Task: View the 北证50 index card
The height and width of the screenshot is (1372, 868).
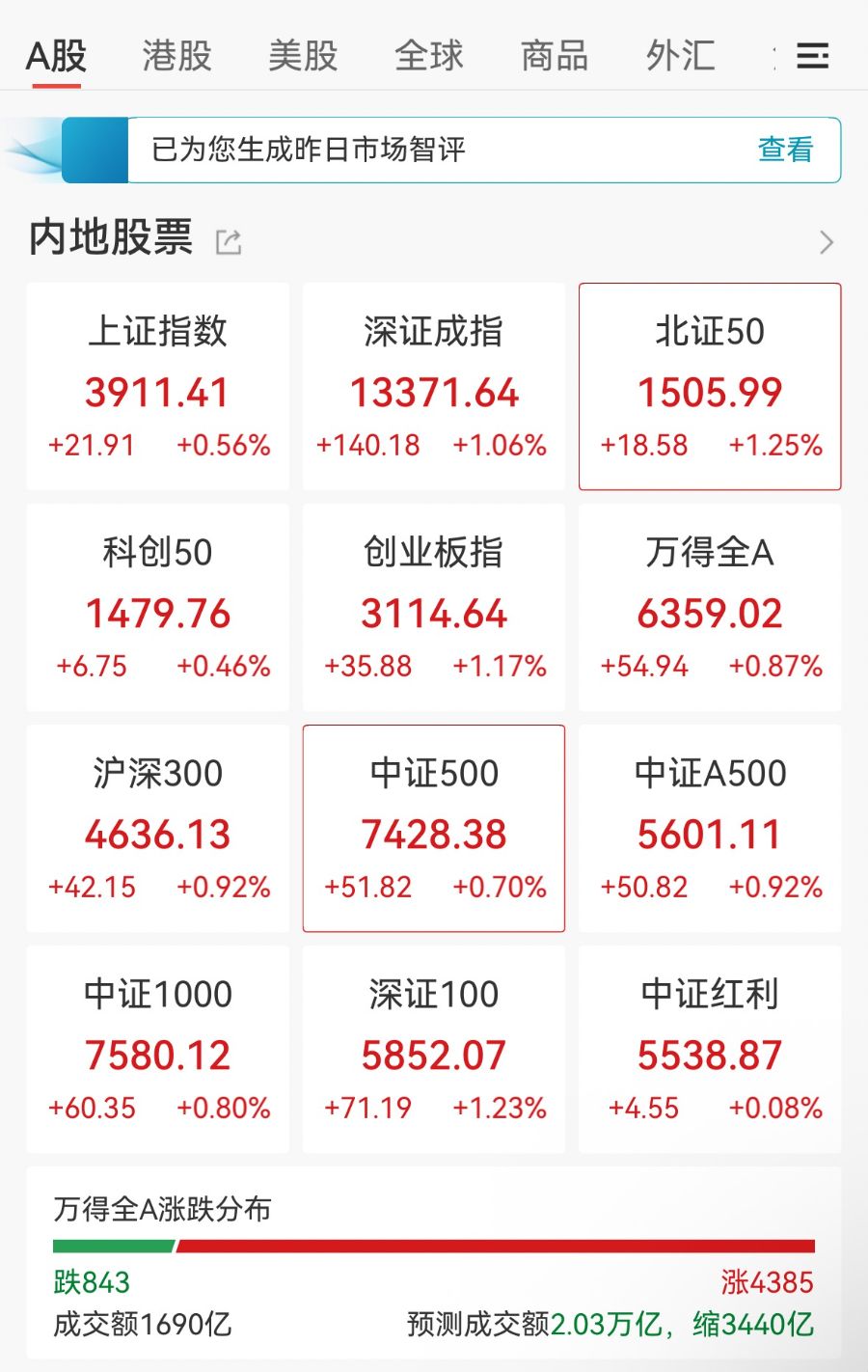Action: click(x=710, y=386)
